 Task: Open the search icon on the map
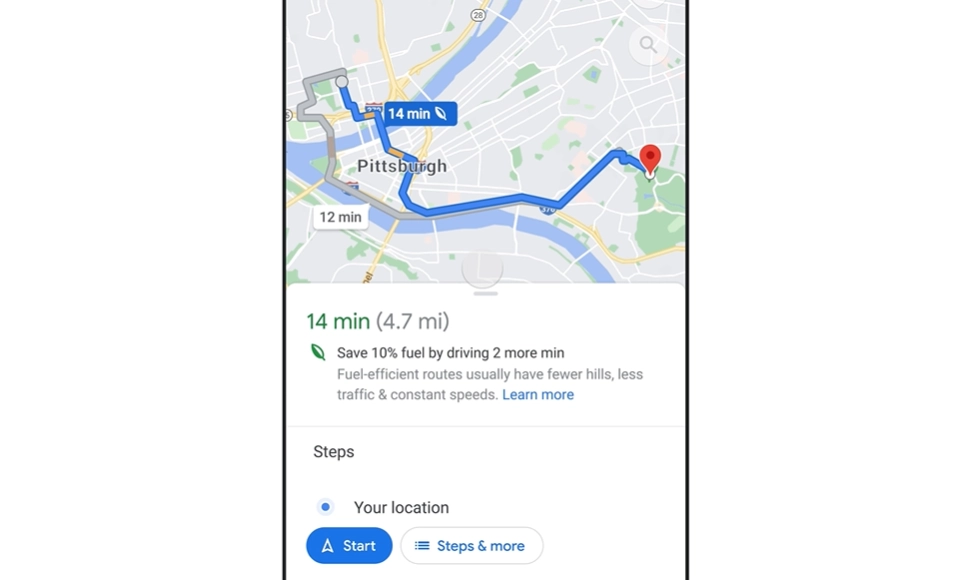point(648,45)
